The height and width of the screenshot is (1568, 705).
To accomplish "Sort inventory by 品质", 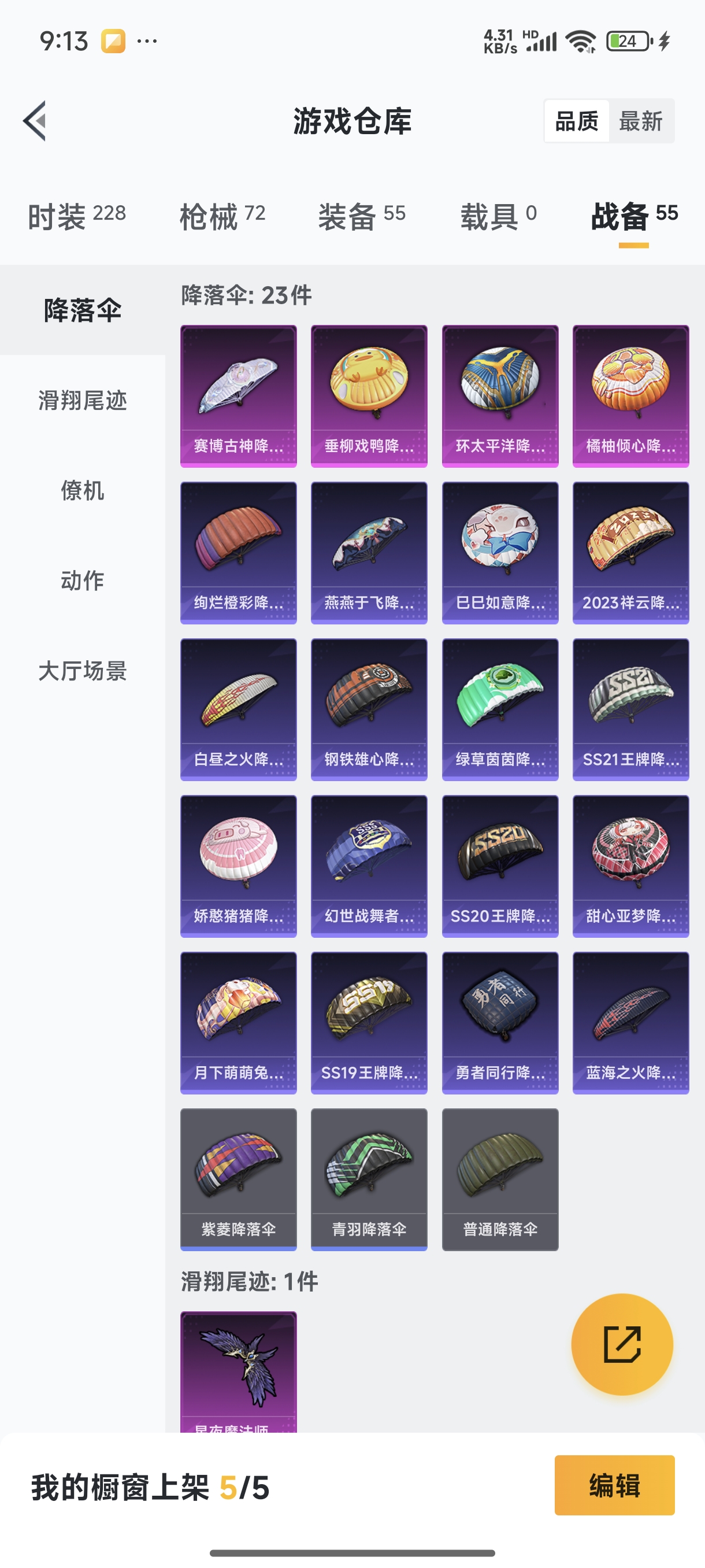I will [x=576, y=121].
